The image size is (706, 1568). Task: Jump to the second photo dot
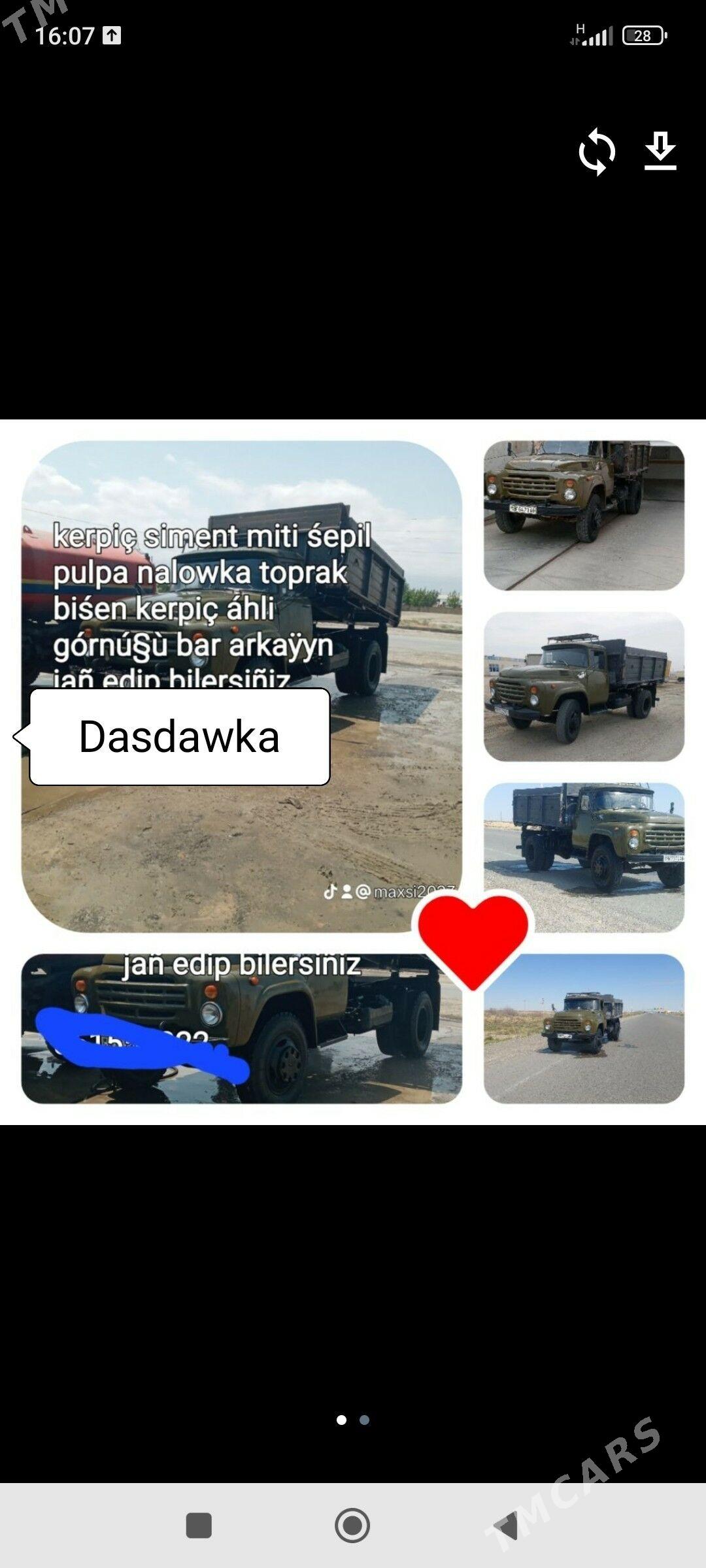pyautogui.click(x=364, y=1420)
